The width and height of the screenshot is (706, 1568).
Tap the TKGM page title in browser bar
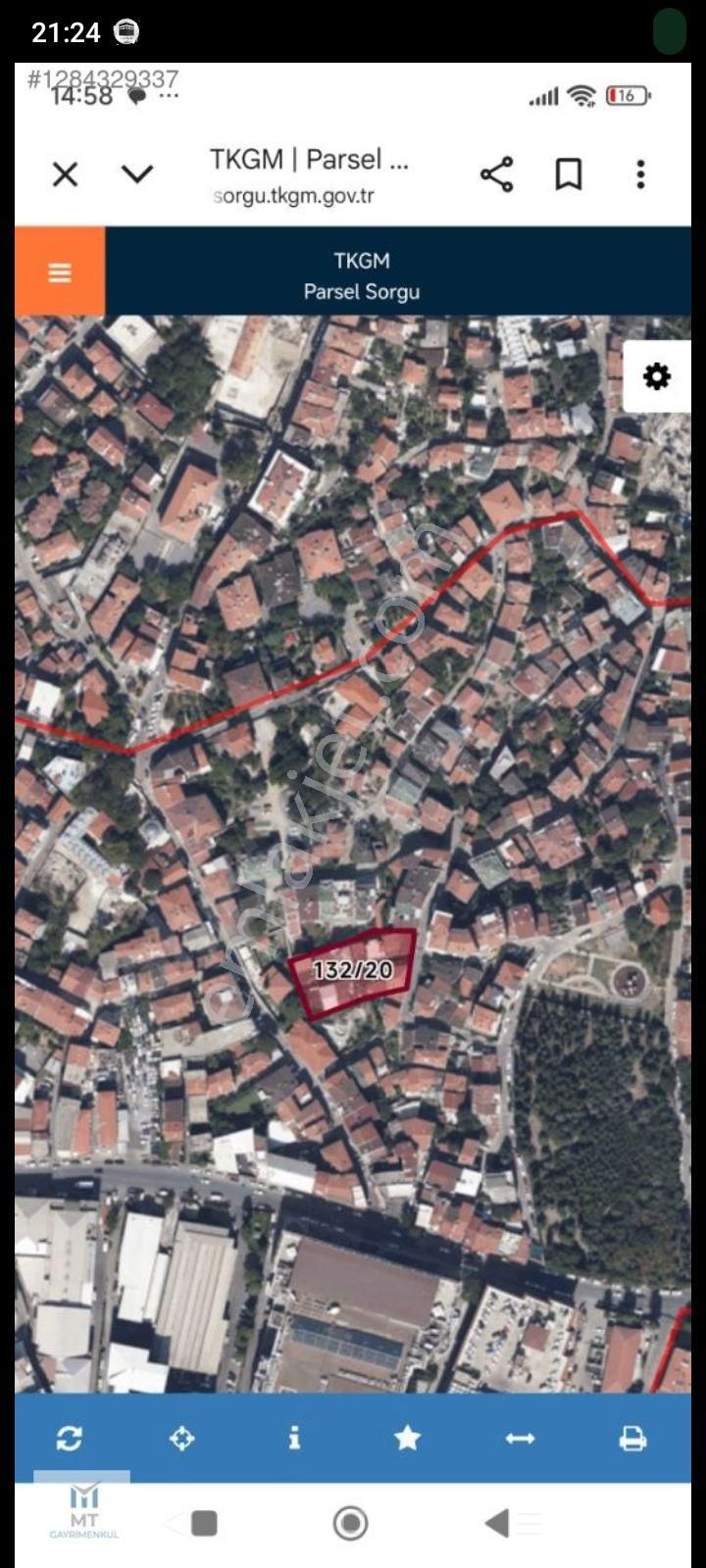point(309,159)
